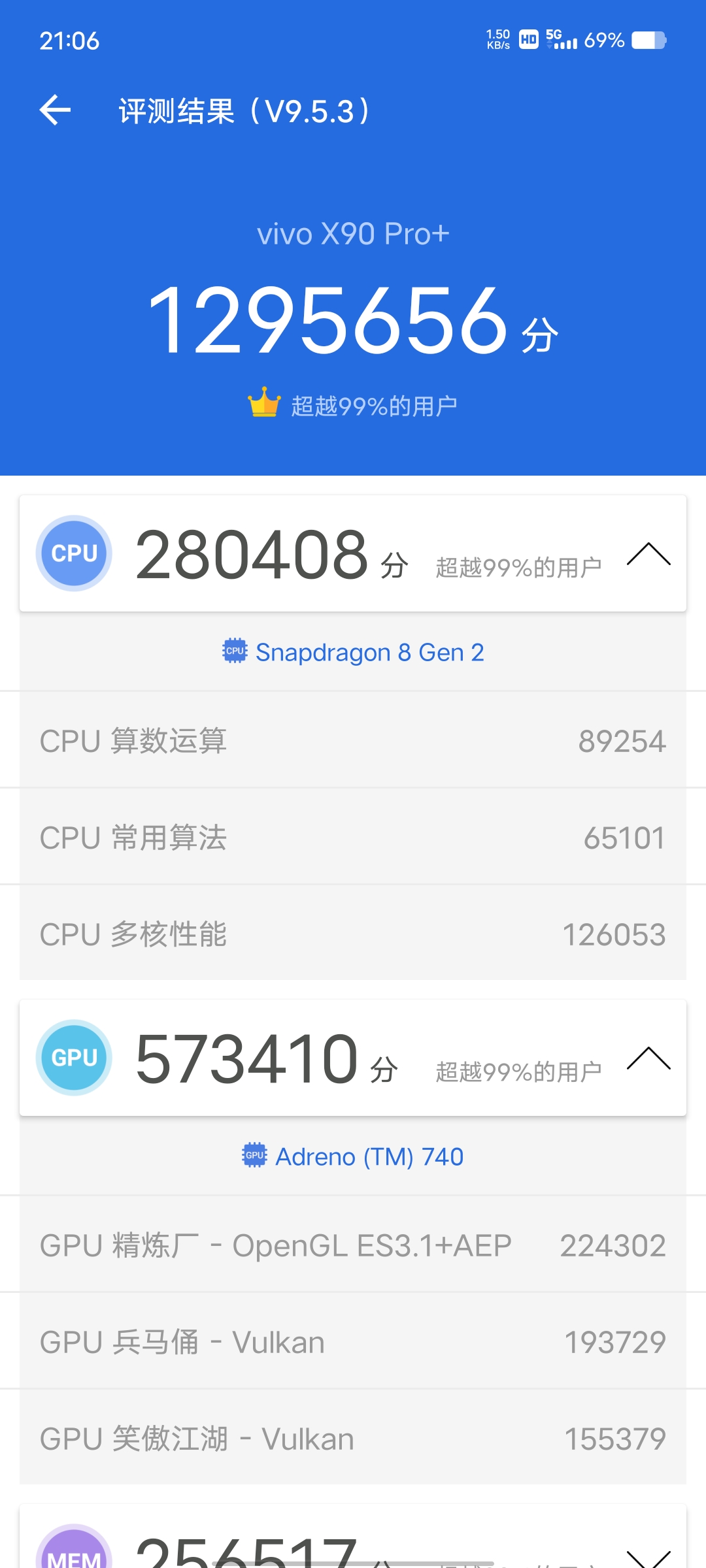Toggle the GPU 兵马俑 - Vulkan row
Image resolution: width=706 pixels, height=1568 pixels.
point(353,1342)
